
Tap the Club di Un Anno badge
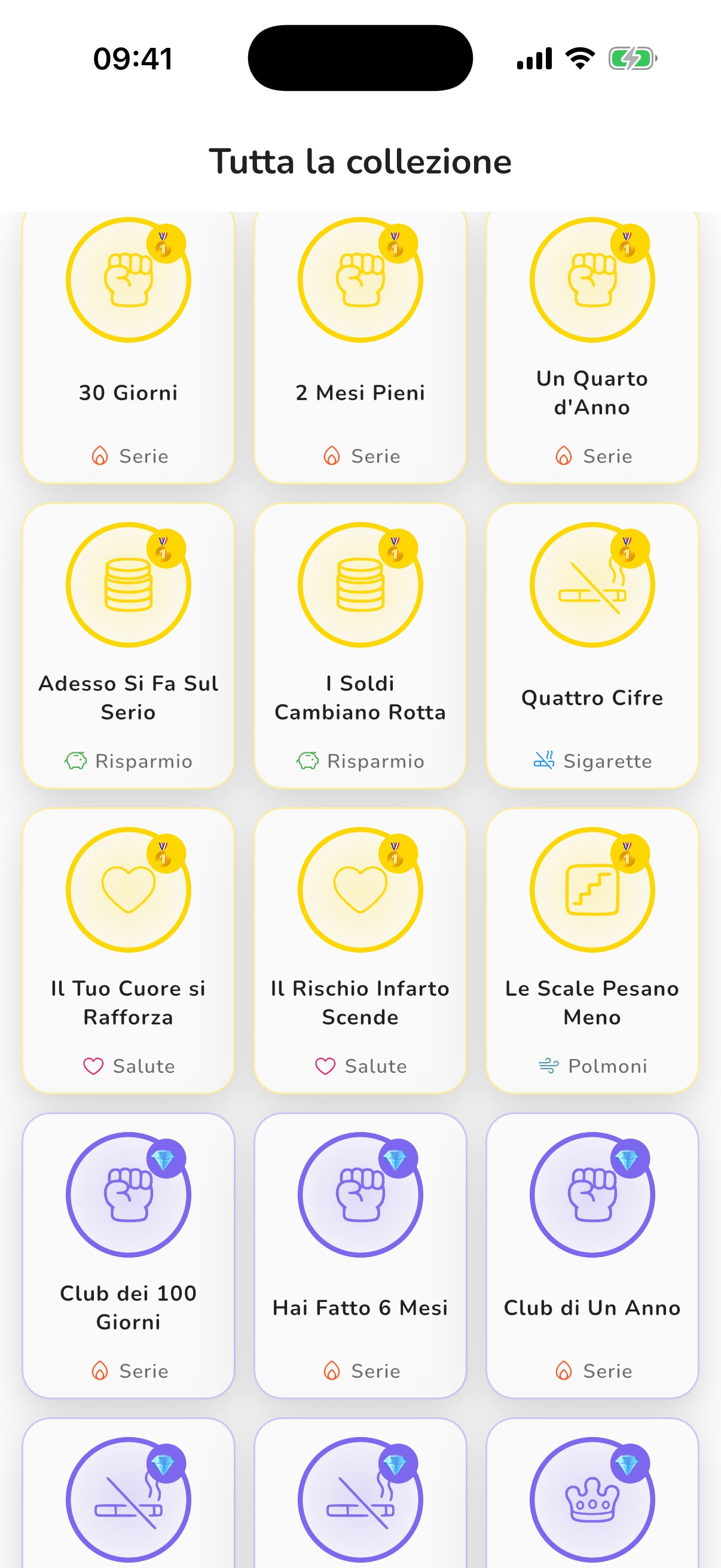pos(592,1256)
